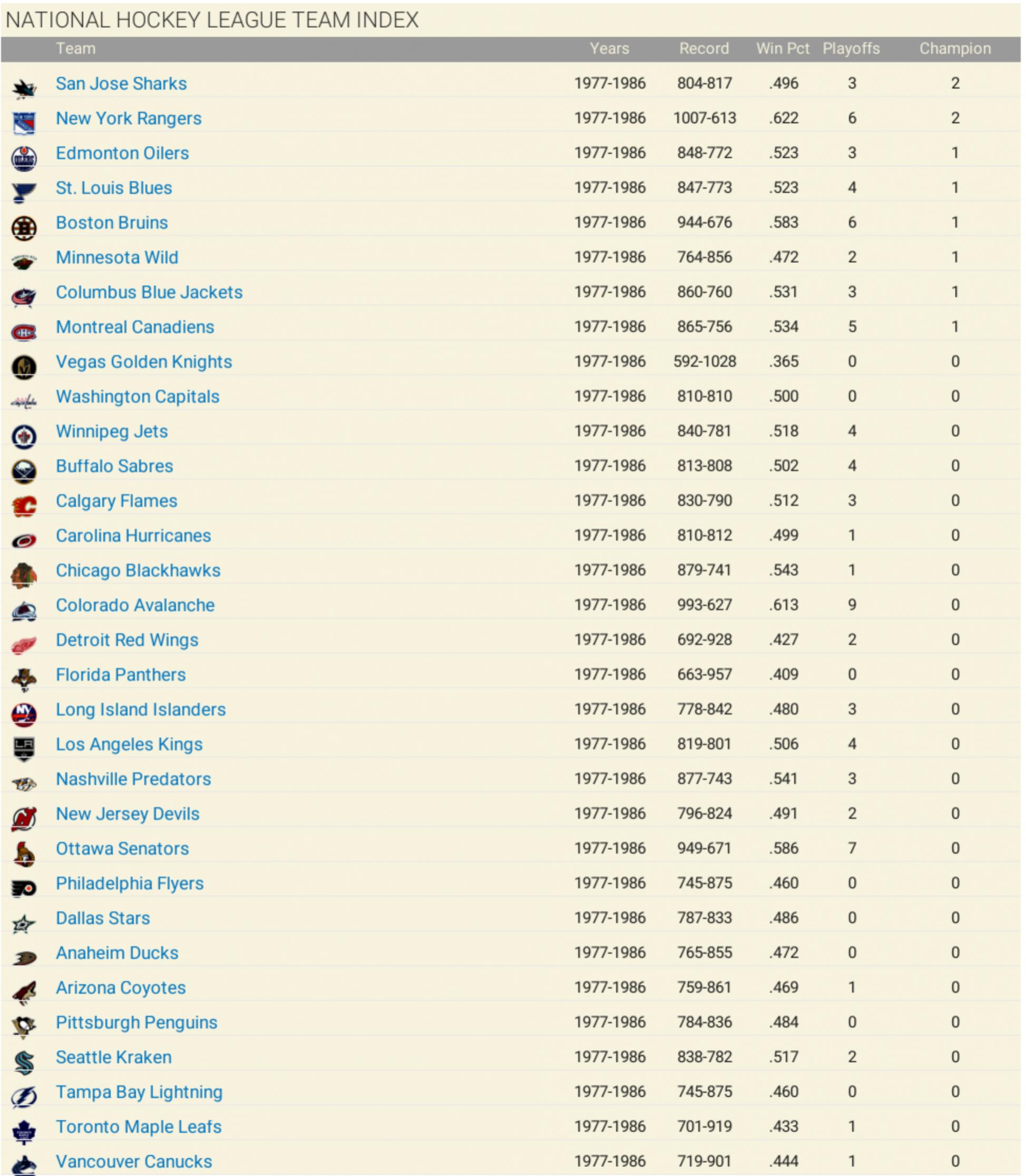View Pittsburgh Penguins team page

[x=136, y=1023]
